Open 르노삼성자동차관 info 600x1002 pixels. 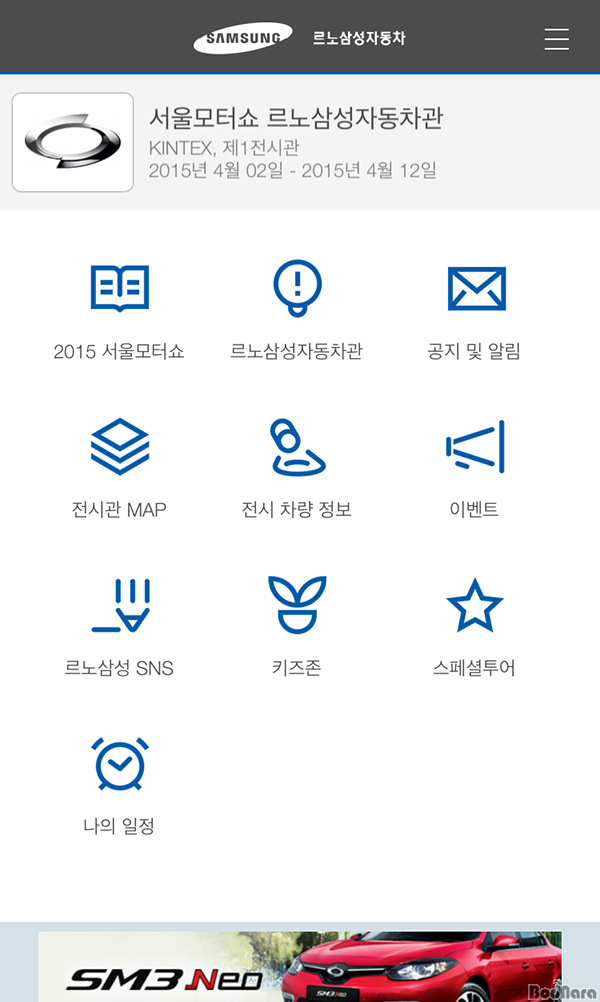click(296, 312)
